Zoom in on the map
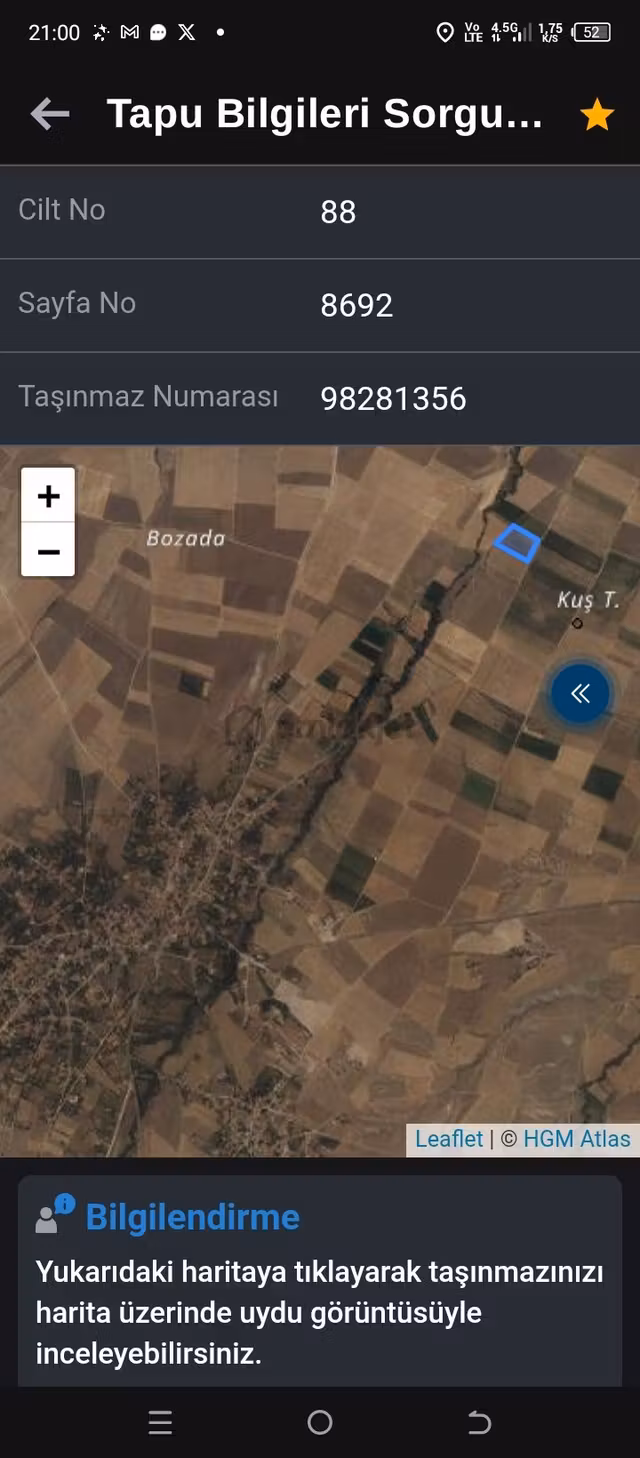 click(48, 496)
